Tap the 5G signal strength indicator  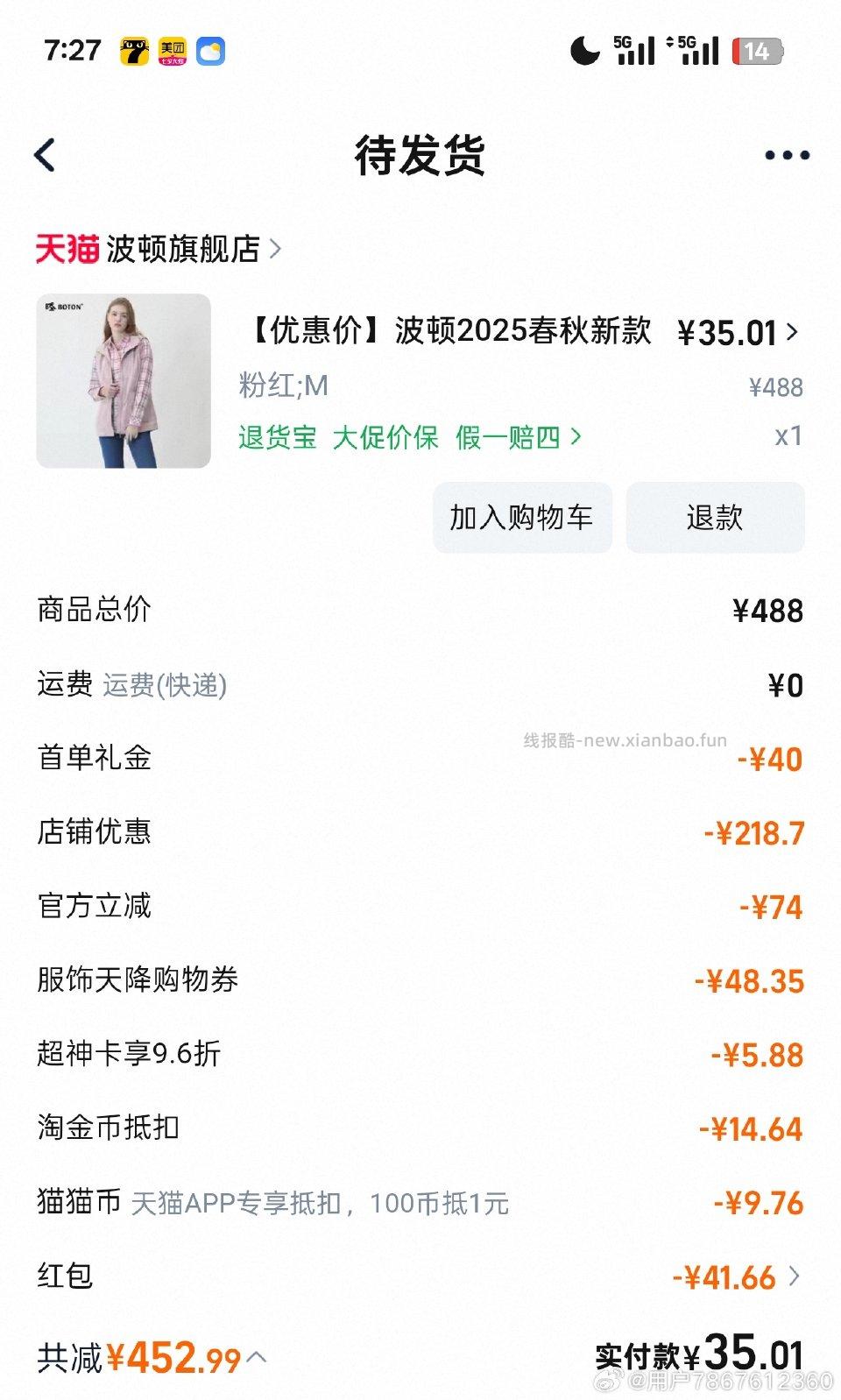[x=633, y=50]
